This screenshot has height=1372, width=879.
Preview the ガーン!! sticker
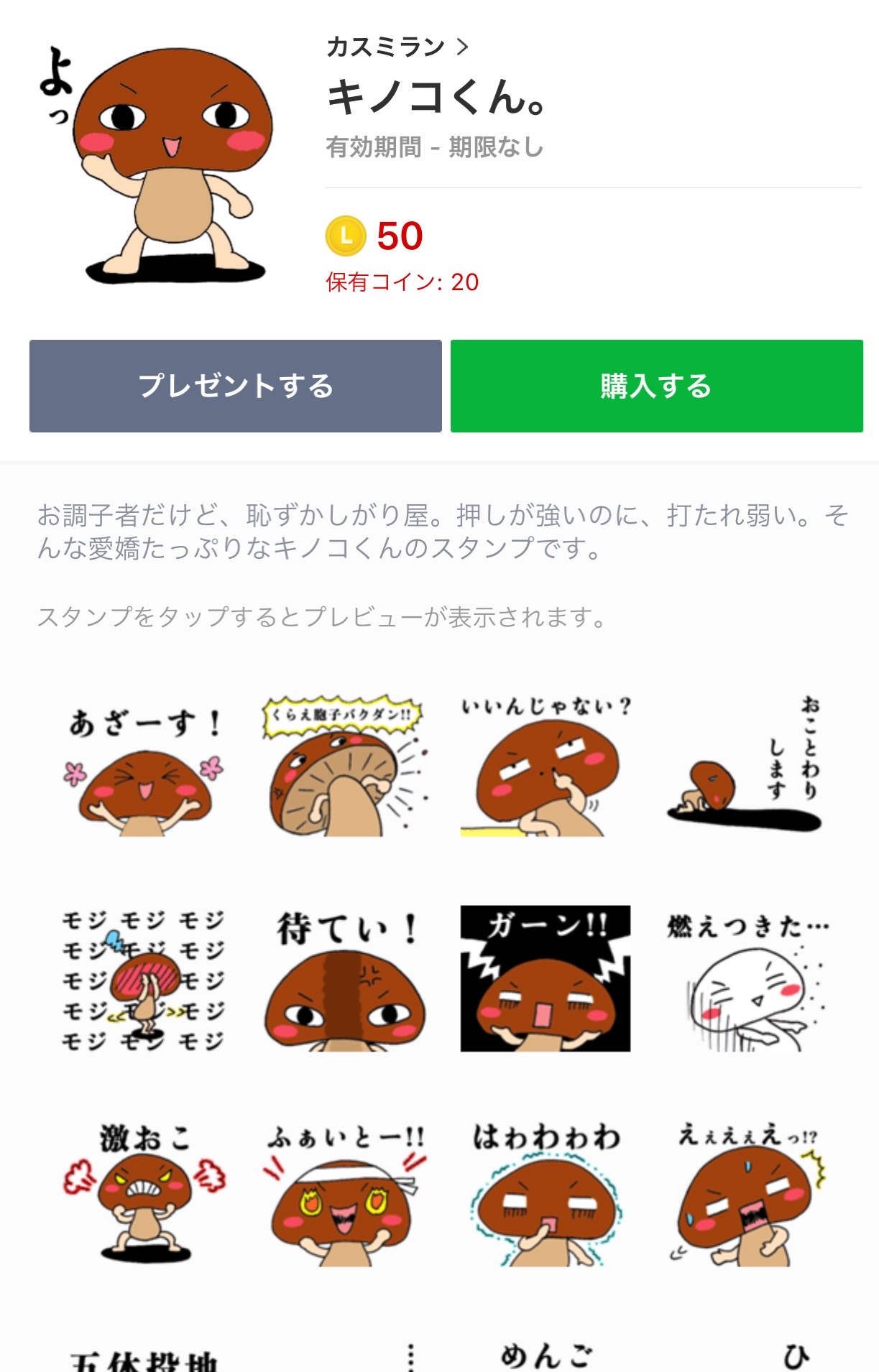pos(546,980)
